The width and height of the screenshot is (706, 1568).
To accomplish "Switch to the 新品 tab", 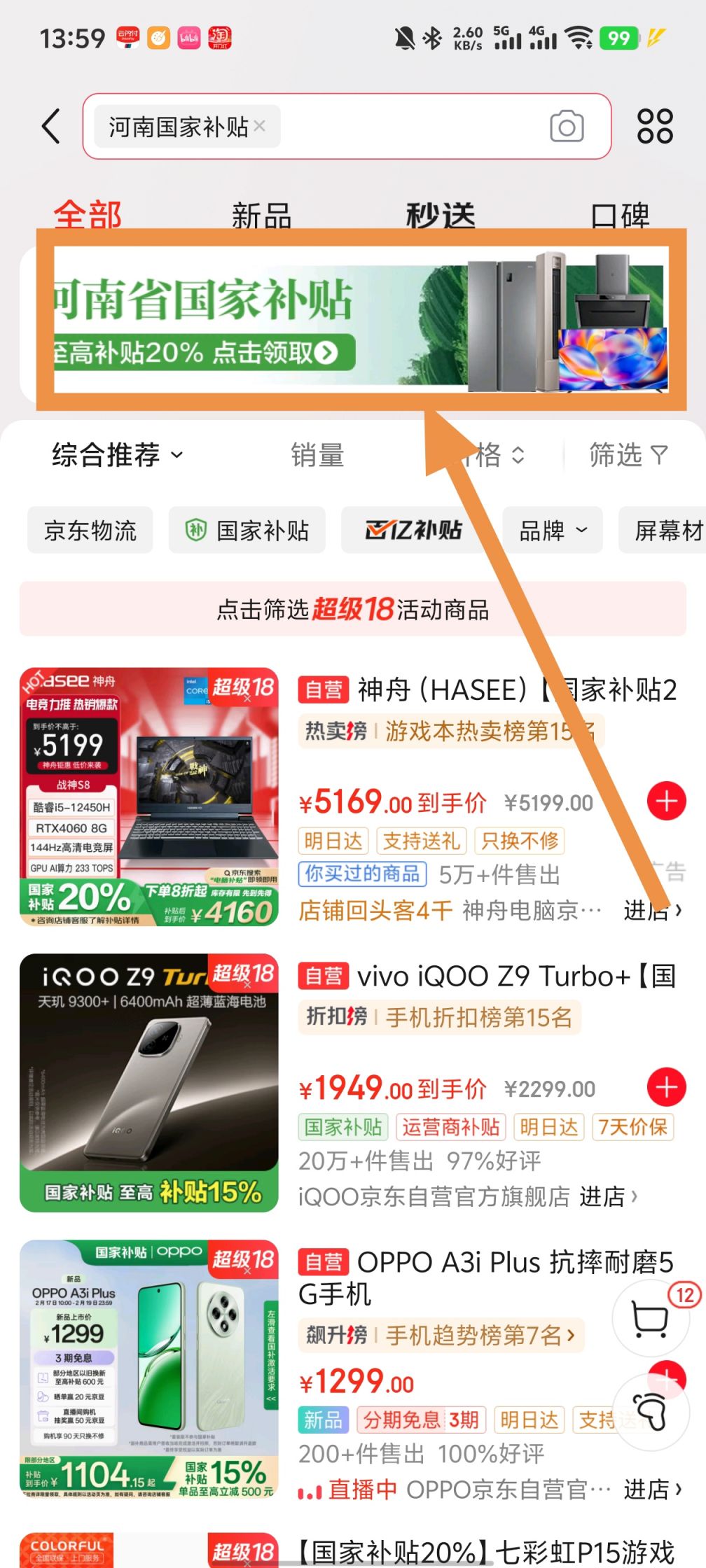I will click(x=261, y=216).
